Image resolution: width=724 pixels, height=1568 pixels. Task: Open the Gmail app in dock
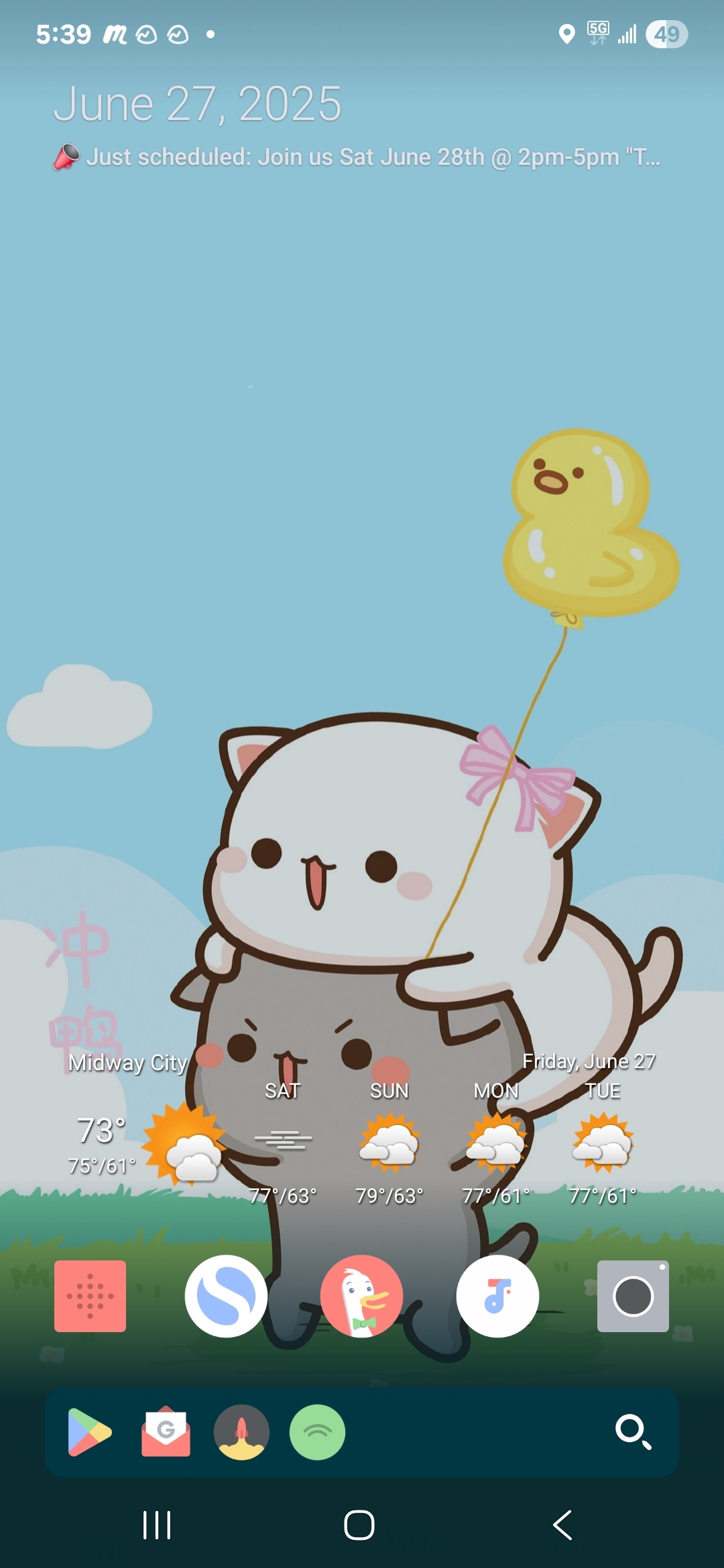point(166,1432)
